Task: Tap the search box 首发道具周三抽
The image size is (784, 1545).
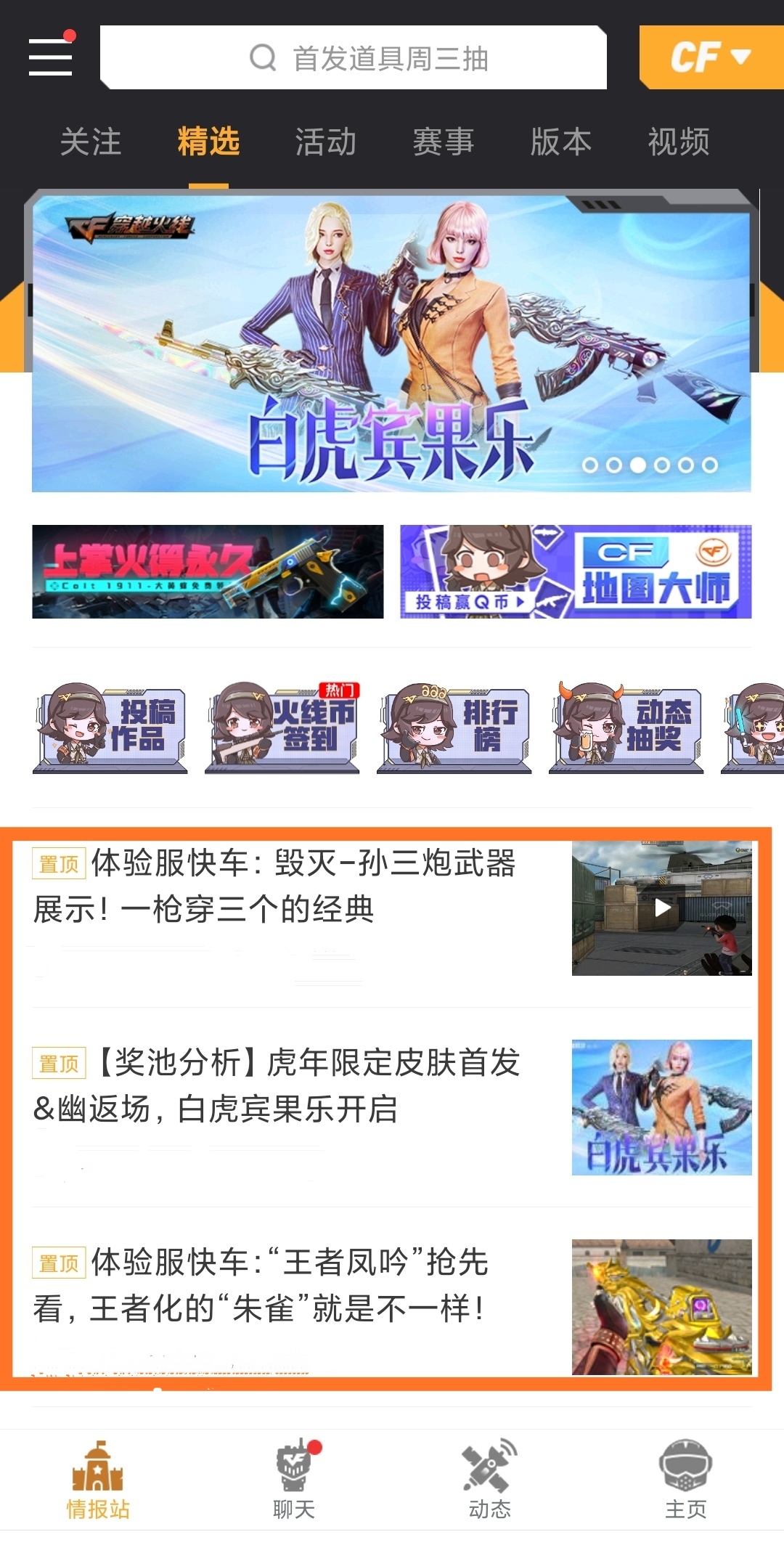Action: coord(354,57)
